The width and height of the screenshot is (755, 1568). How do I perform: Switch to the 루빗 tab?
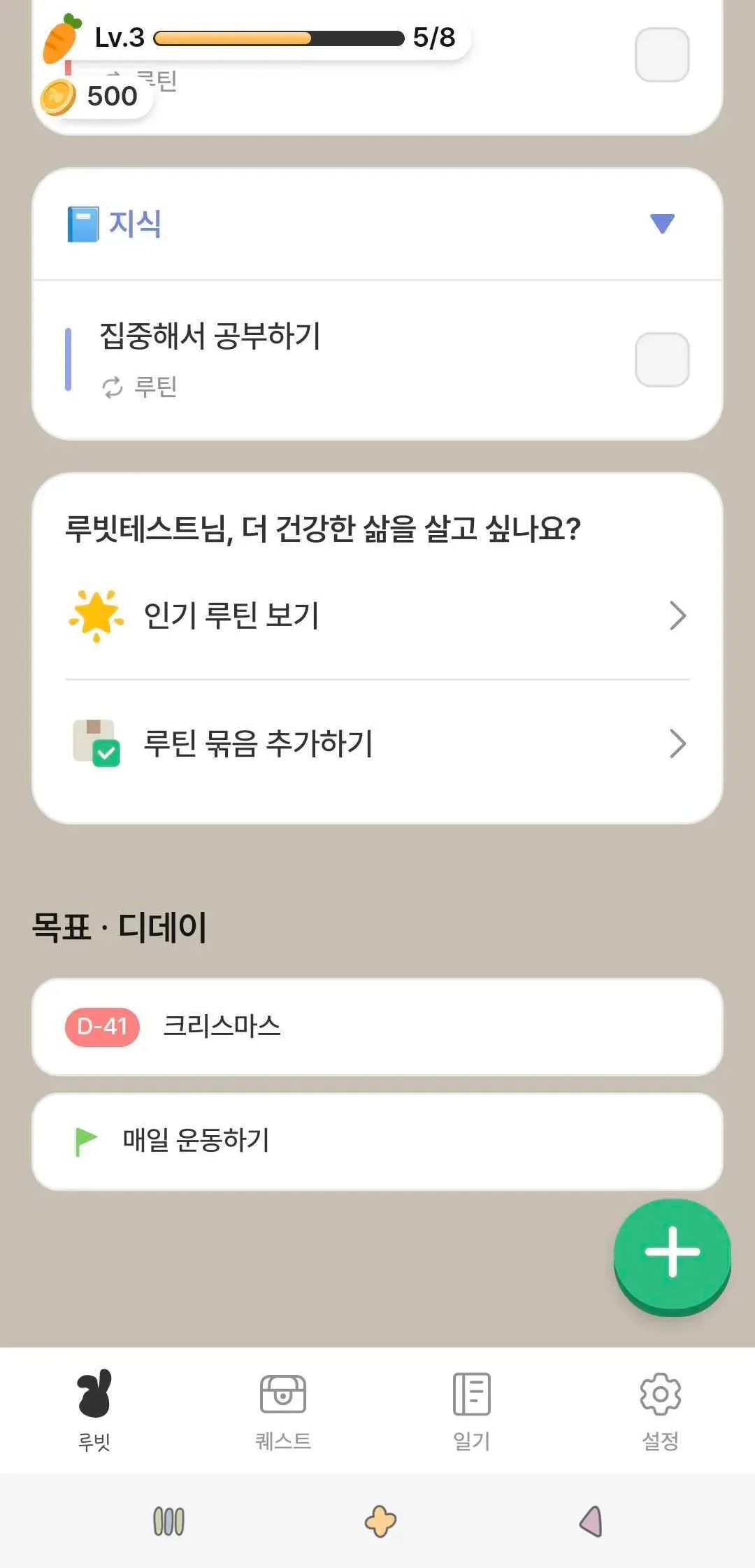[94, 1409]
